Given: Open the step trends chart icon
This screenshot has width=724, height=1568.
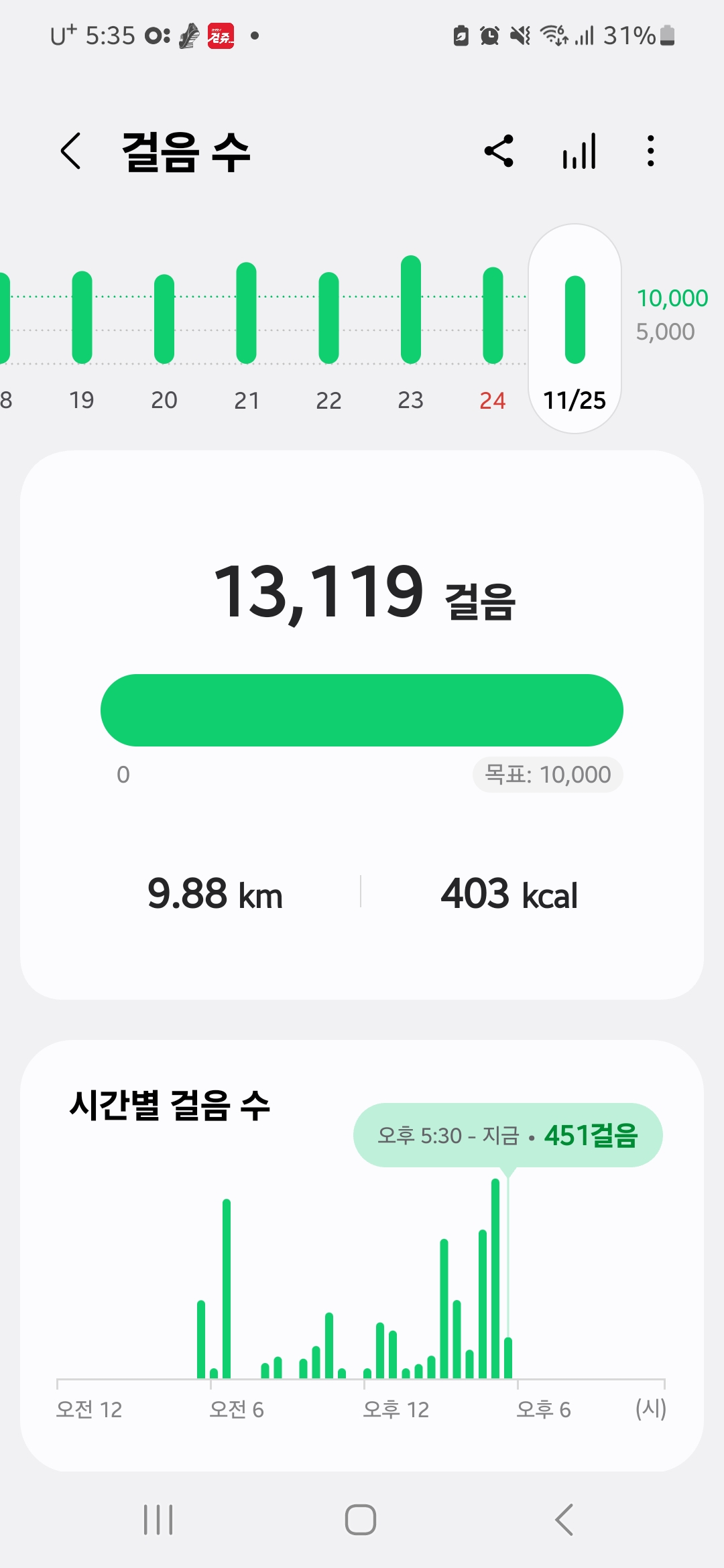Looking at the screenshot, I should [x=579, y=151].
